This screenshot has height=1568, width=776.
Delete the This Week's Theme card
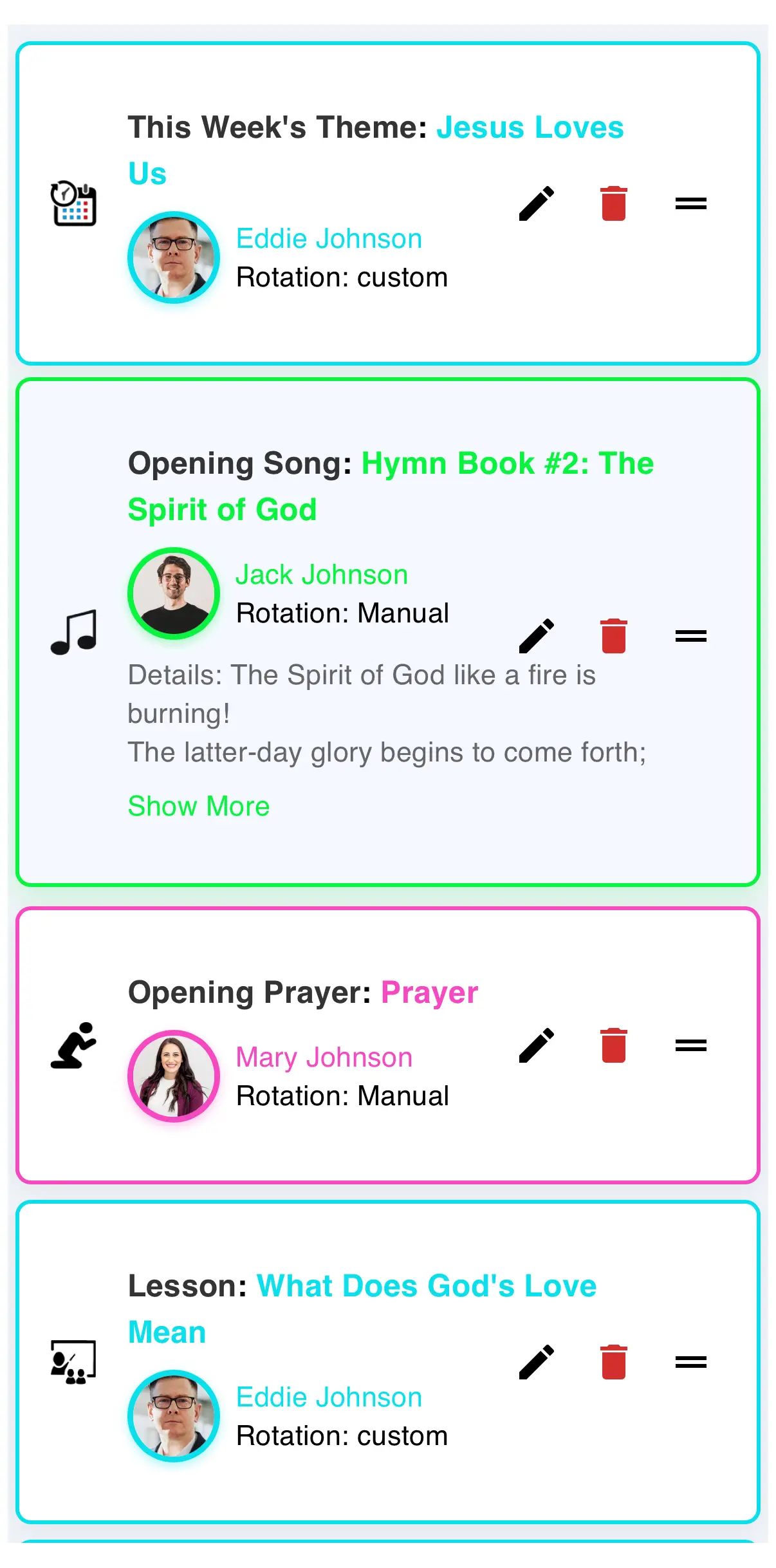pos(613,202)
